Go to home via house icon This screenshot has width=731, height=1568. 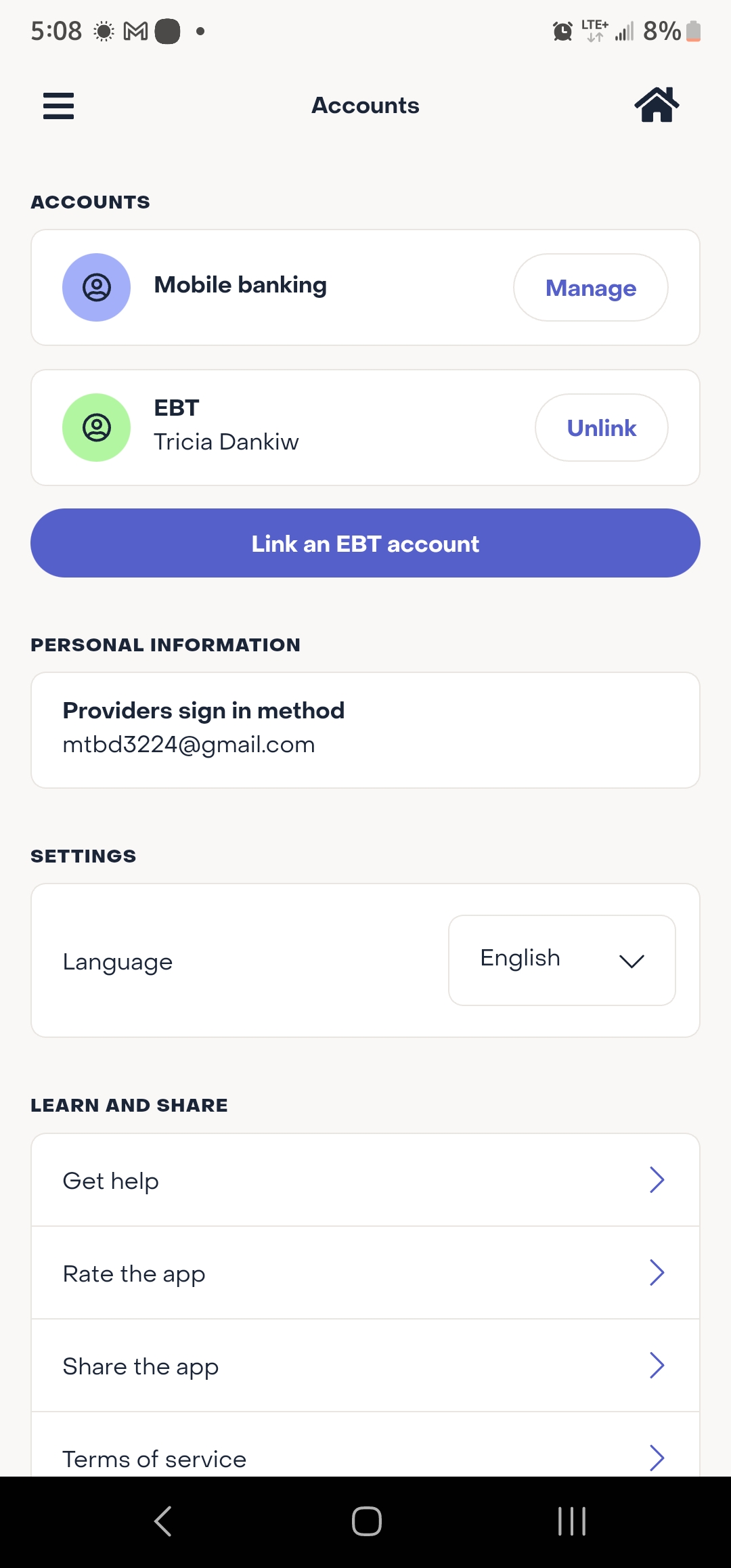[x=657, y=105]
